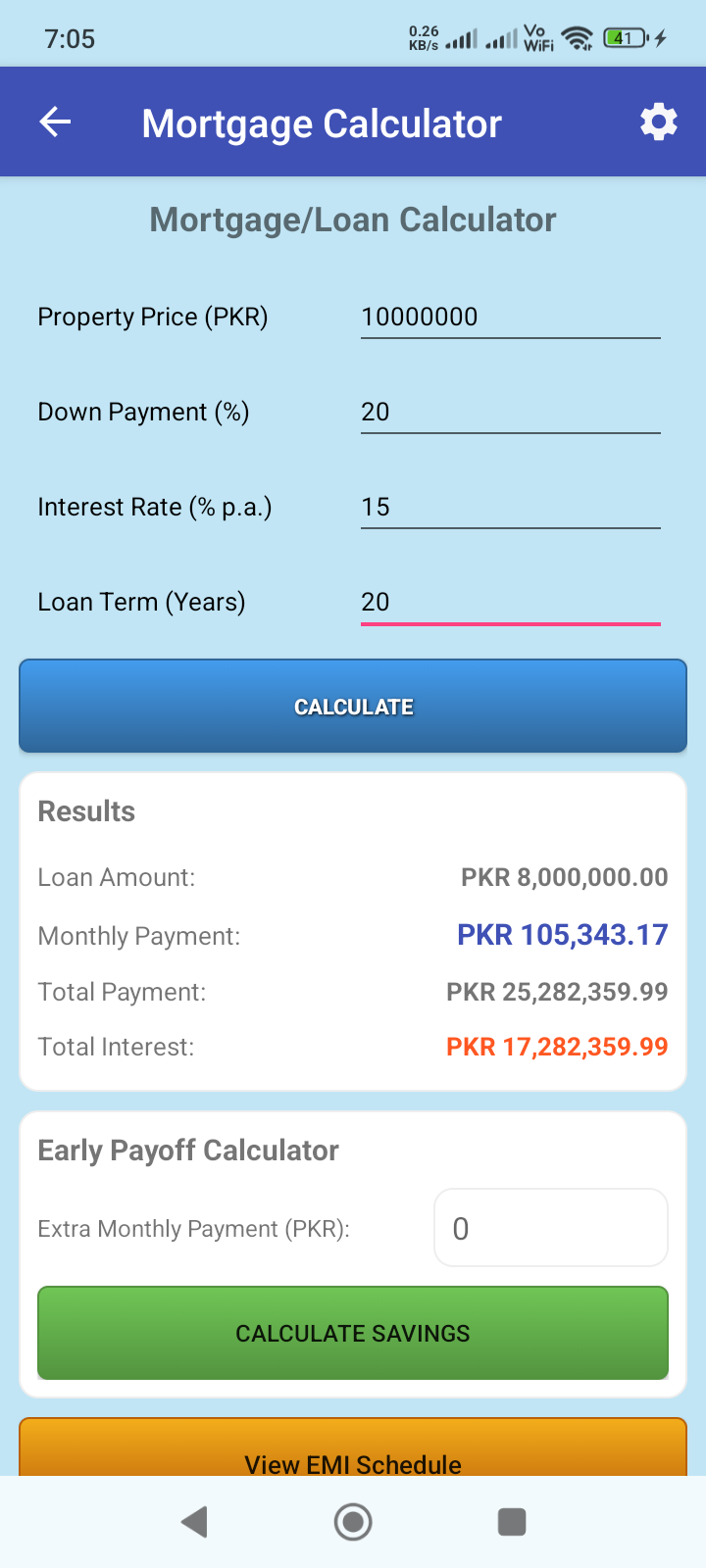Viewport: 706px width, 1568px height.
Task: Select the Loan Term years field
Action: pyautogui.click(x=510, y=603)
